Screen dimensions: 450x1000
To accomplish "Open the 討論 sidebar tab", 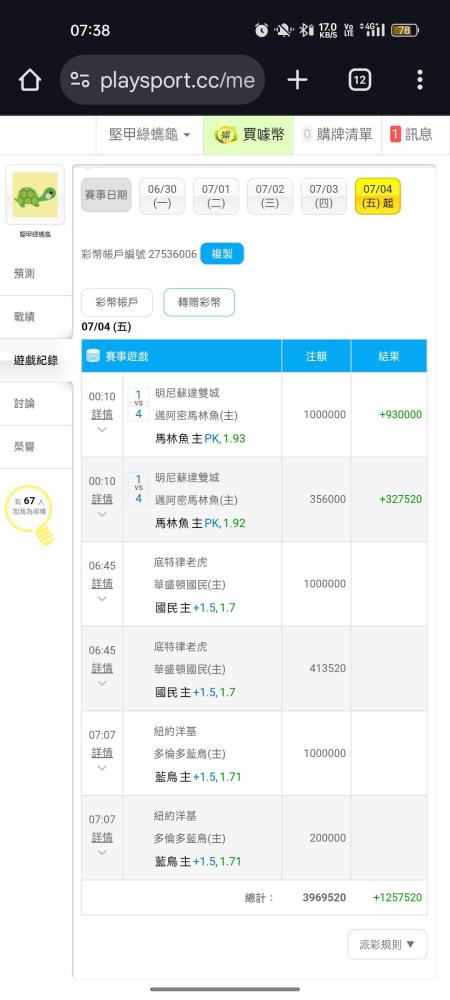I will tap(36, 404).
